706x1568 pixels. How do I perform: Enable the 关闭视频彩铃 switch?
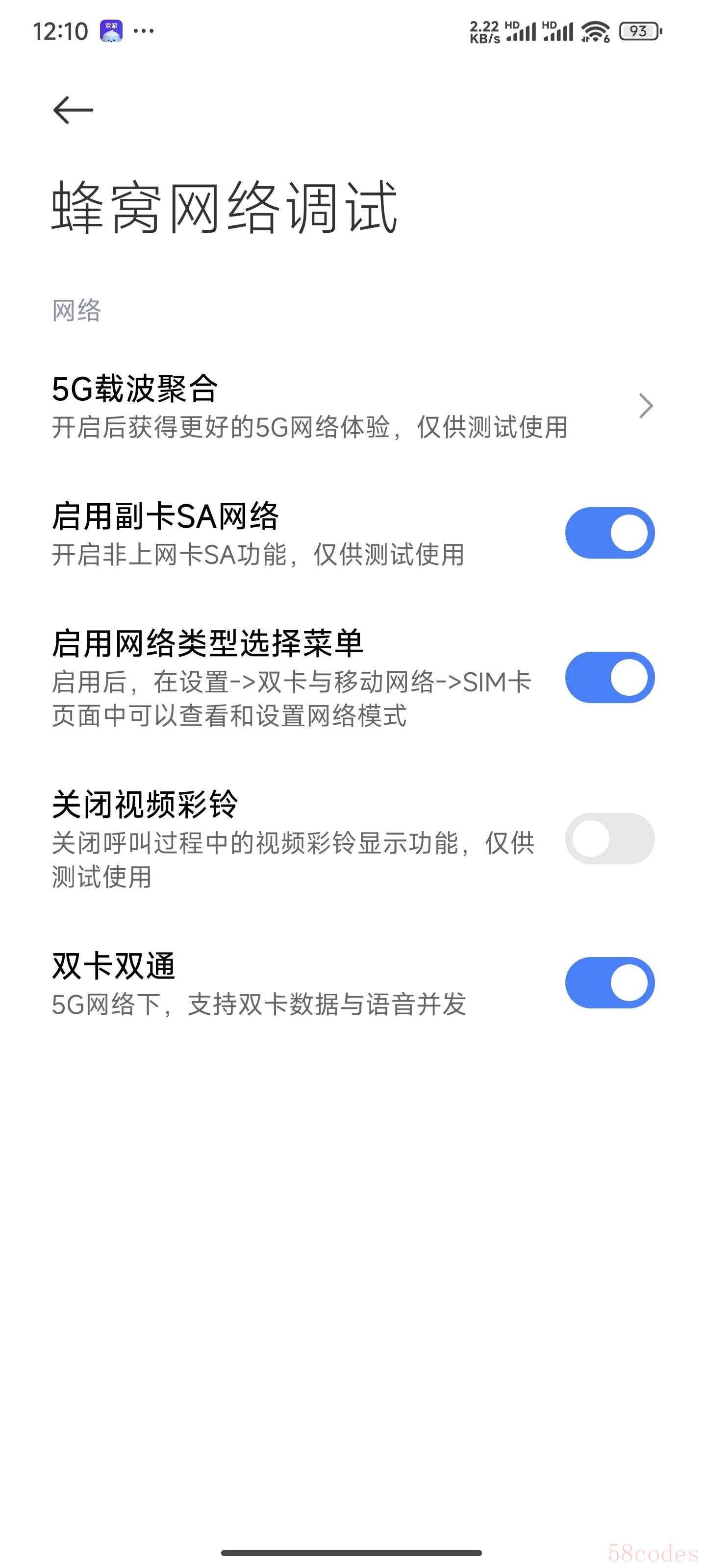[609, 838]
